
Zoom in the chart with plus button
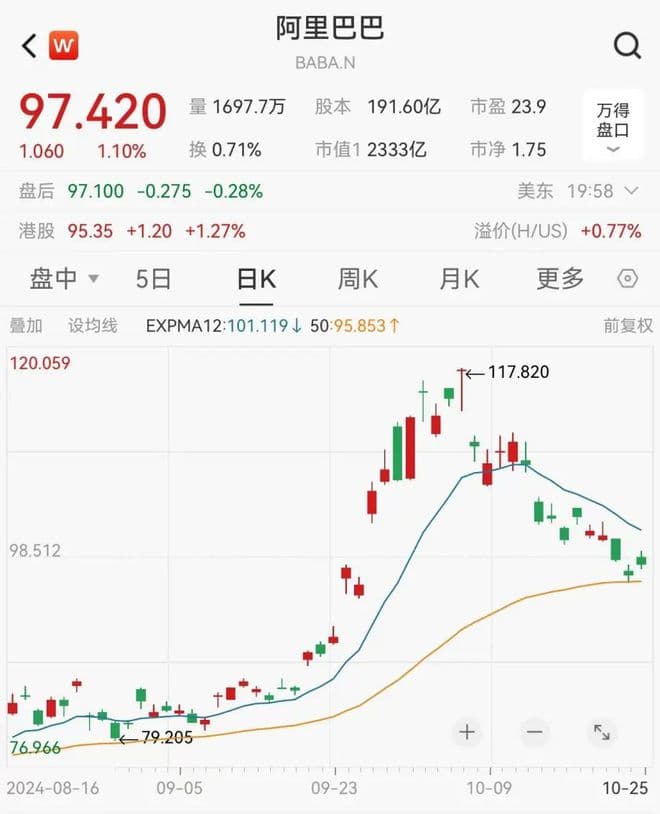[x=467, y=732]
